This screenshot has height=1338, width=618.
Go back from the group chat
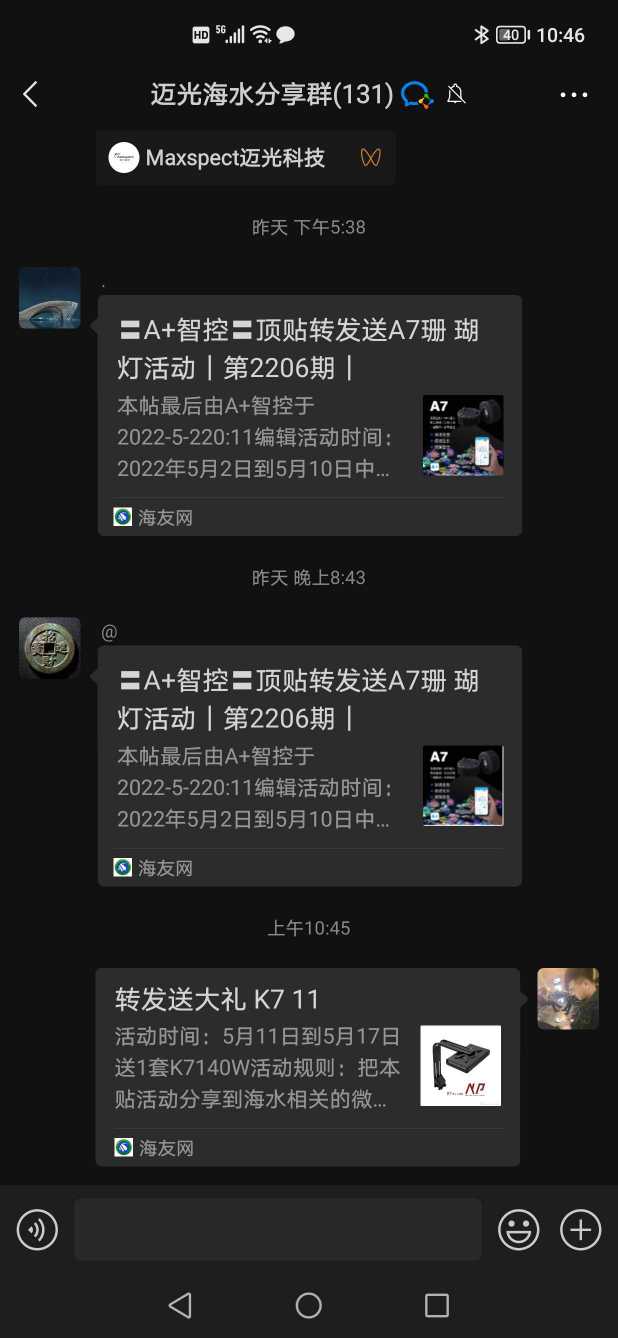click(x=30, y=95)
